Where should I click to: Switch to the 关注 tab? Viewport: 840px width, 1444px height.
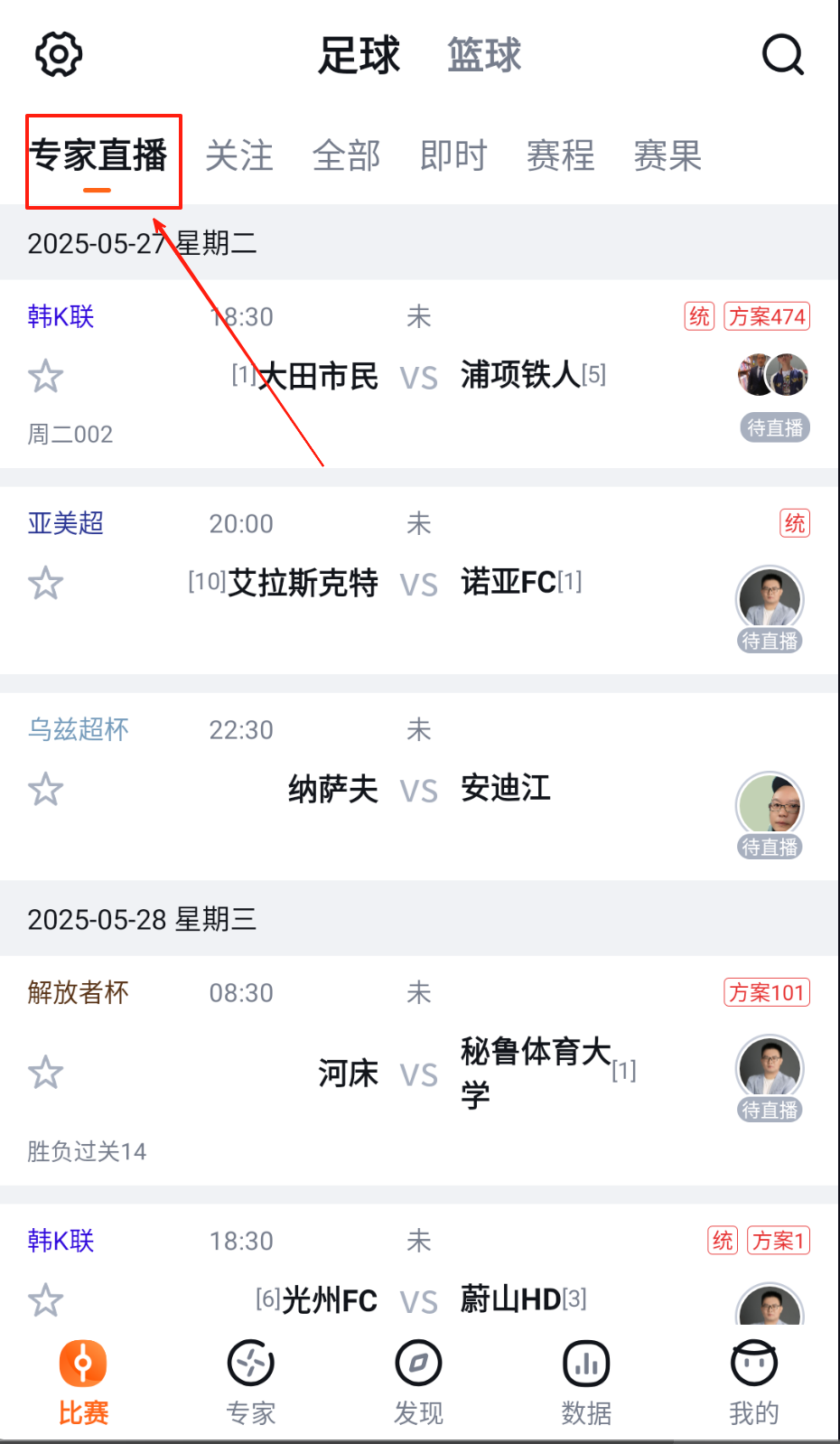click(239, 155)
